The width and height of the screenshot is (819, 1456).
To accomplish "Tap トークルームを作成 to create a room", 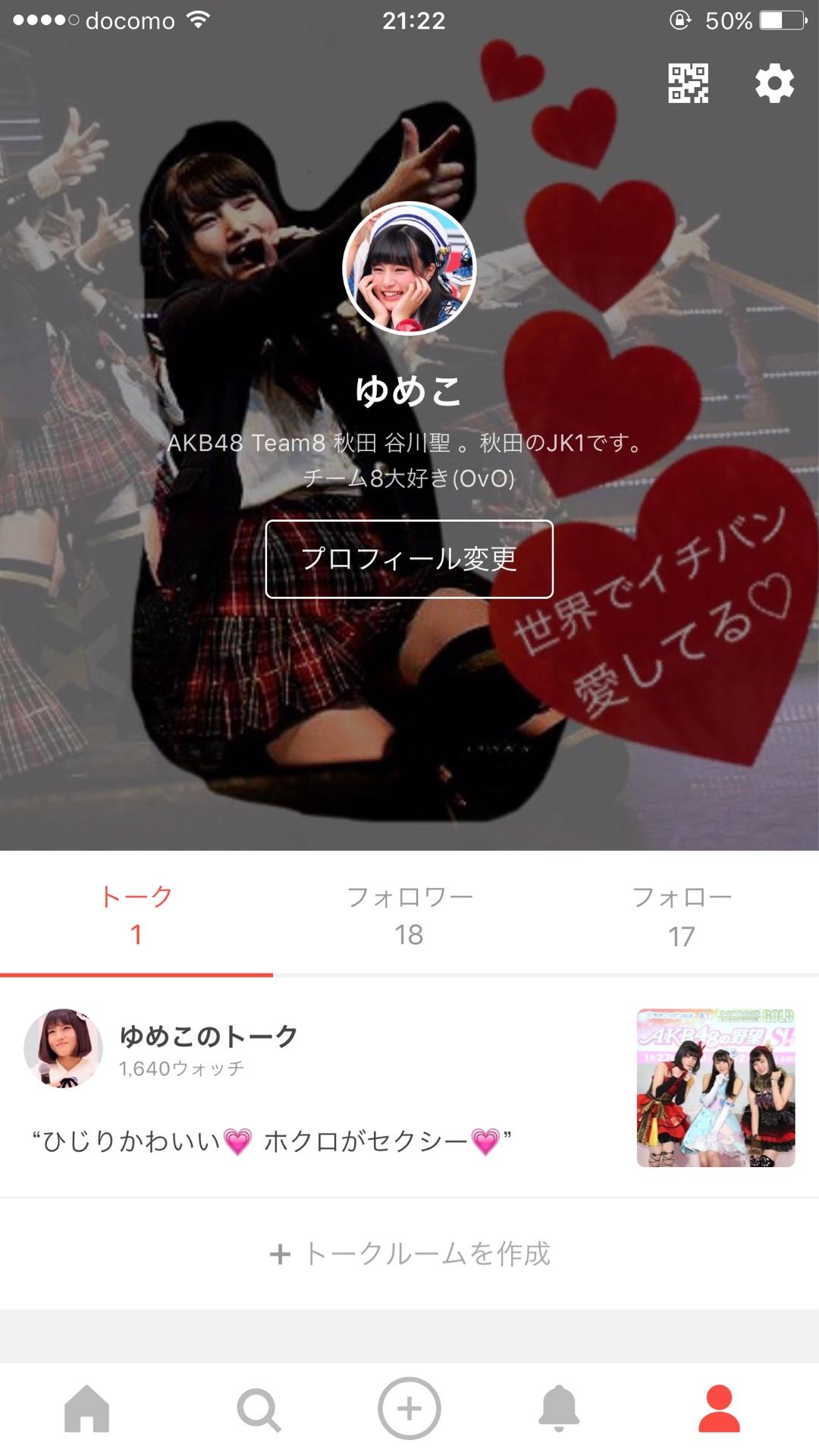I will pyautogui.click(x=409, y=1254).
